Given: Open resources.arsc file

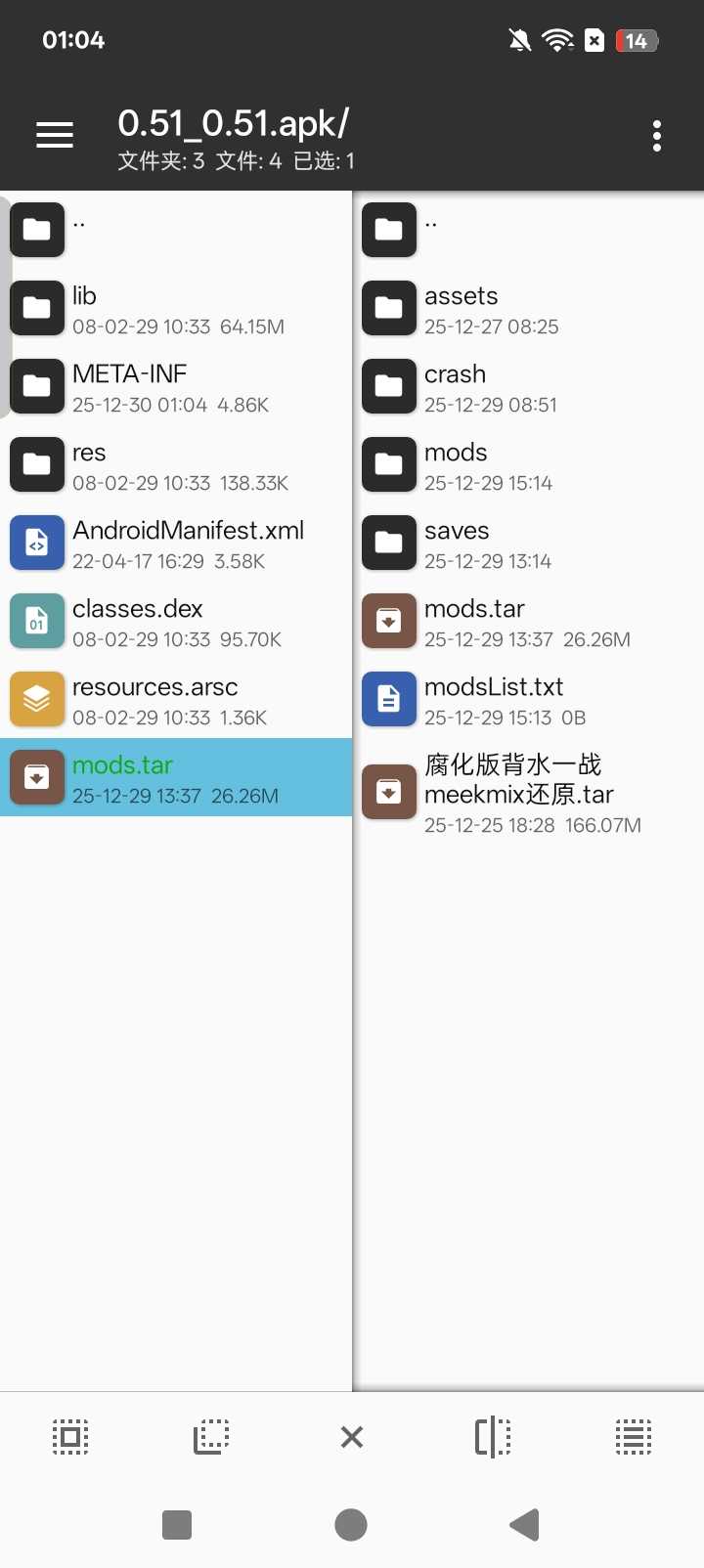Looking at the screenshot, I should pyautogui.click(x=176, y=699).
